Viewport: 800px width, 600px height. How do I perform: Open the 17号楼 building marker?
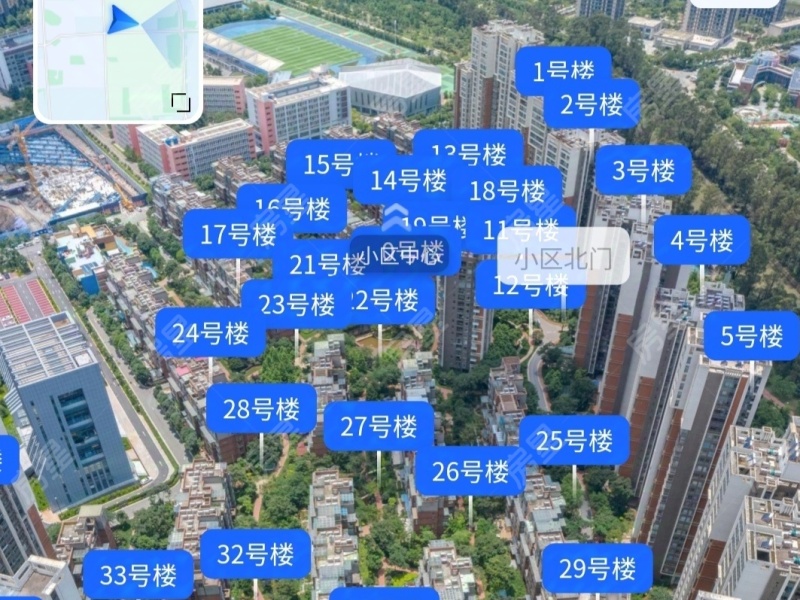click(x=238, y=235)
